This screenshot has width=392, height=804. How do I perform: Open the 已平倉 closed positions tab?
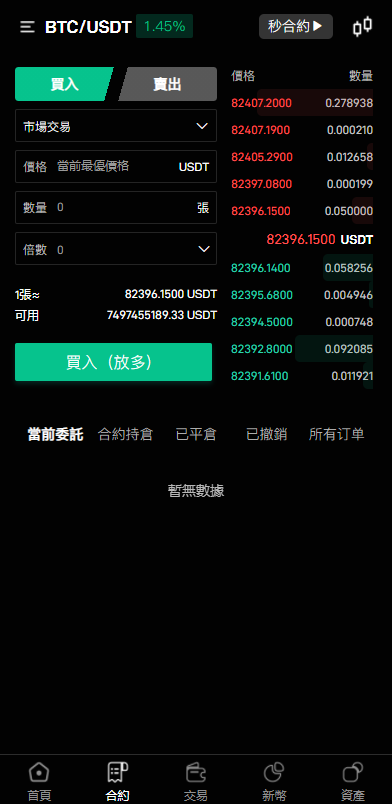coord(196,435)
